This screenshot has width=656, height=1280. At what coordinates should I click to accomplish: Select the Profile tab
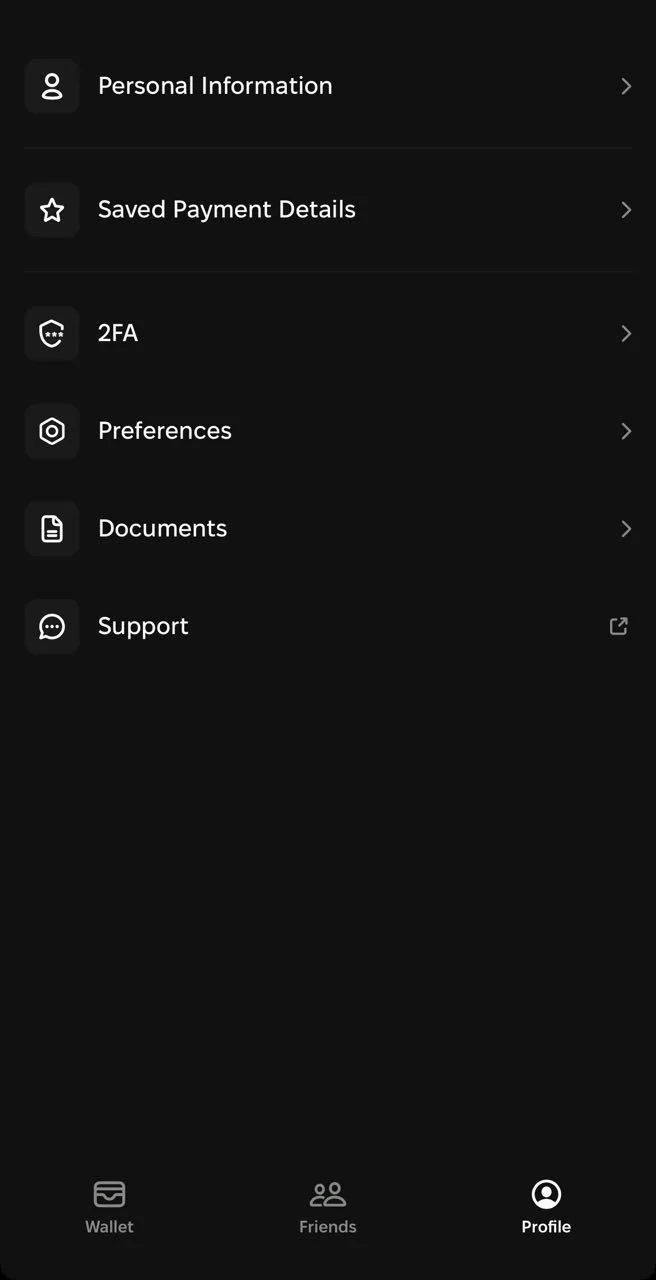point(546,1207)
